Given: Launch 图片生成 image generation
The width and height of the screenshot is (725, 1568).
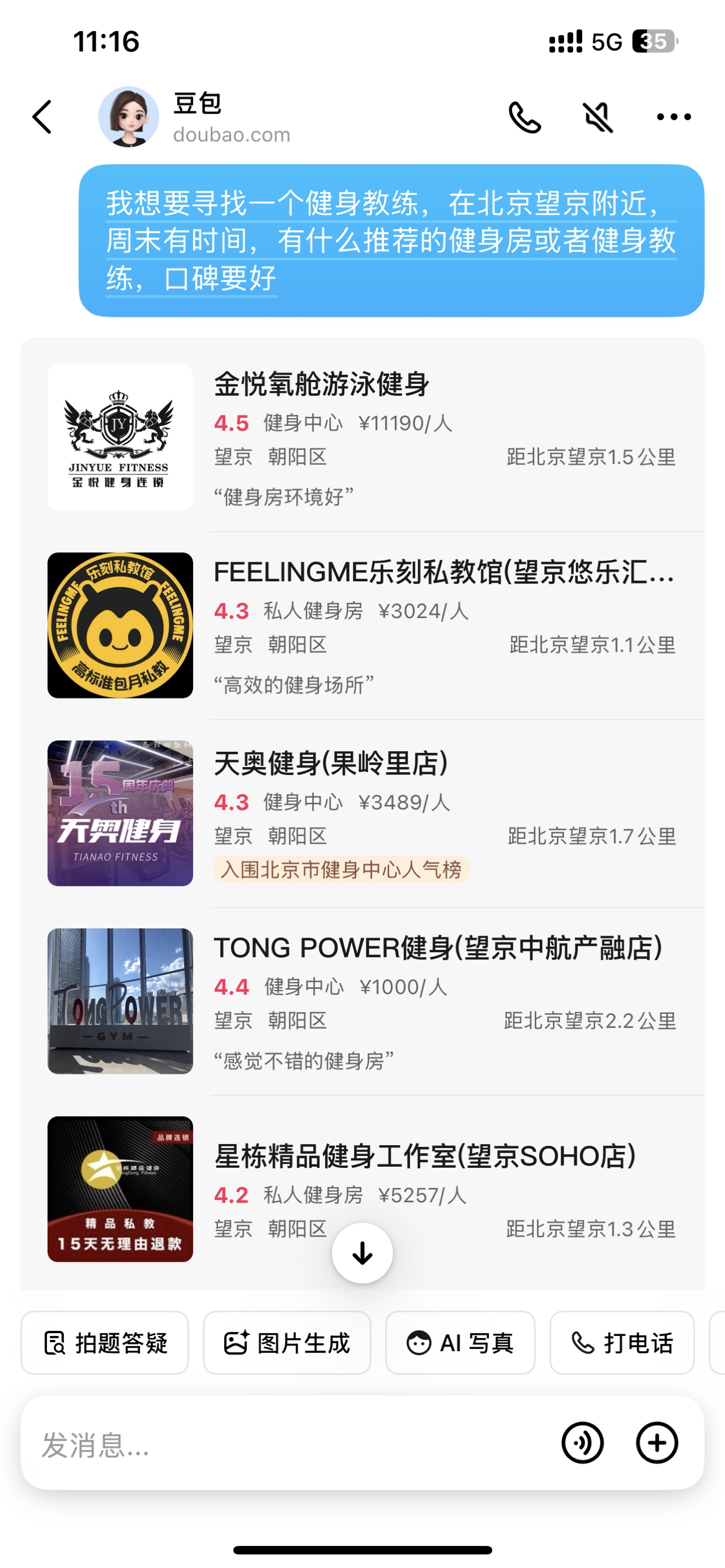Looking at the screenshot, I should tap(287, 1343).
